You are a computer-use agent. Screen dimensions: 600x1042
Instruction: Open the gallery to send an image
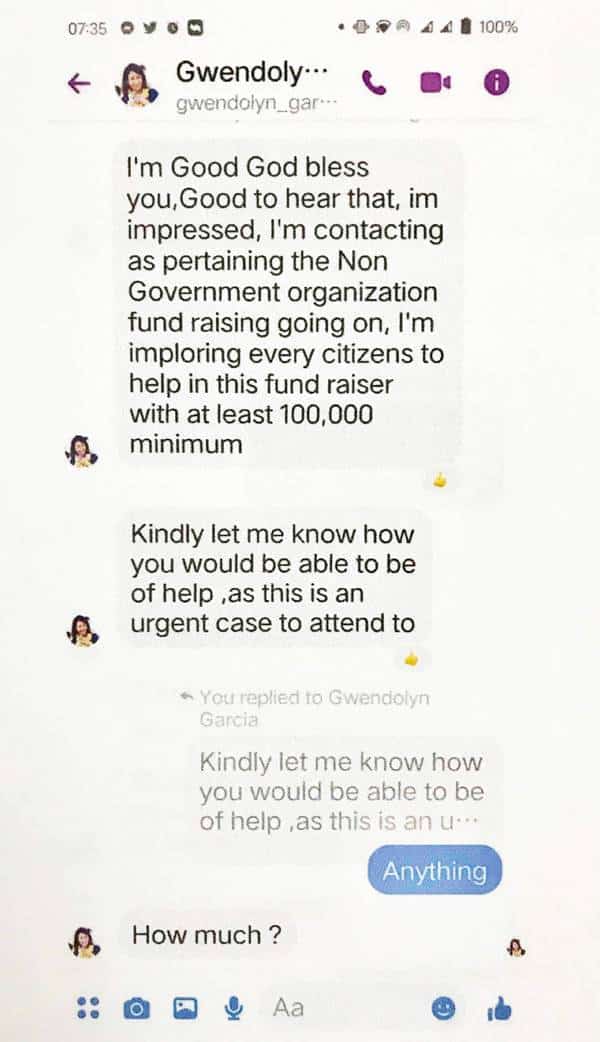coord(186,1008)
